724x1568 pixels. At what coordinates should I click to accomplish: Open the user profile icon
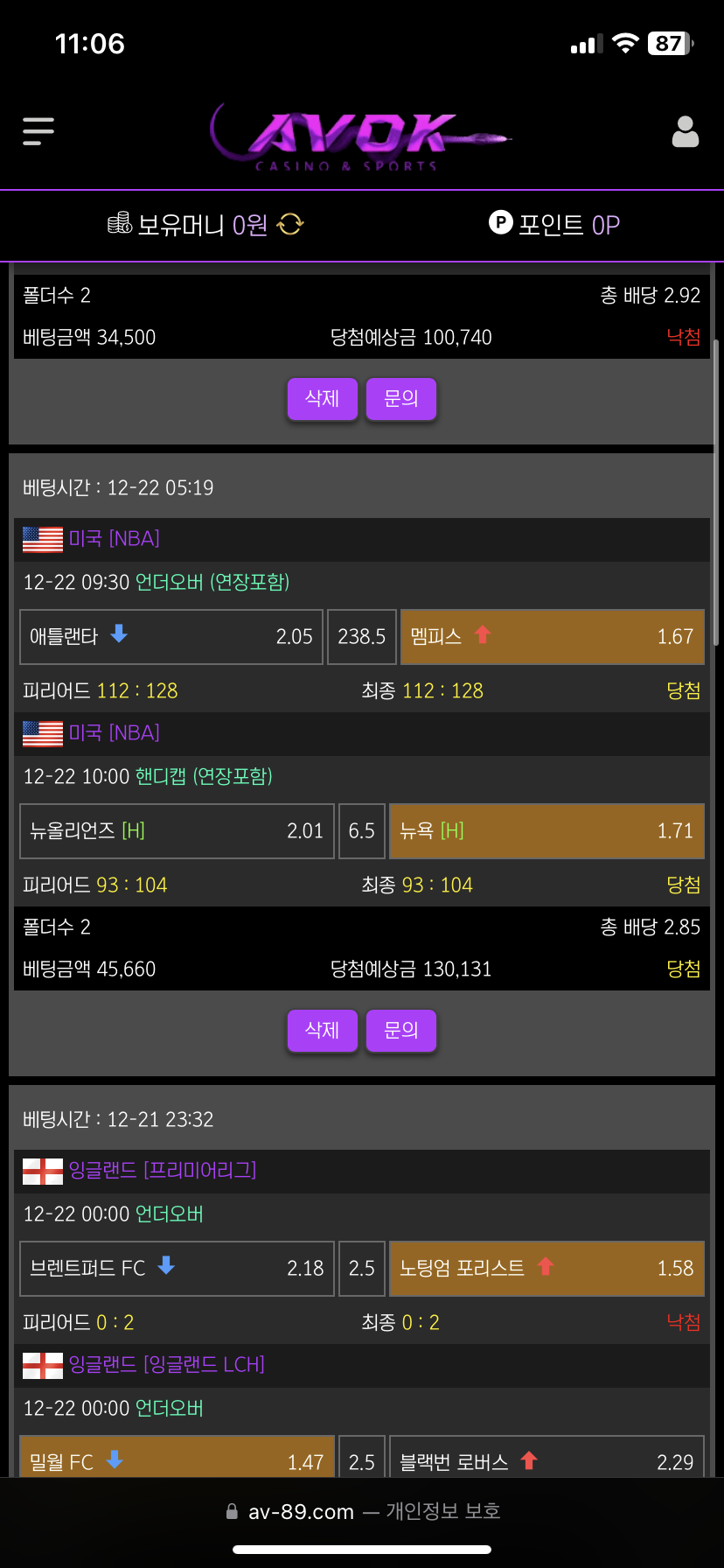pyautogui.click(x=685, y=132)
